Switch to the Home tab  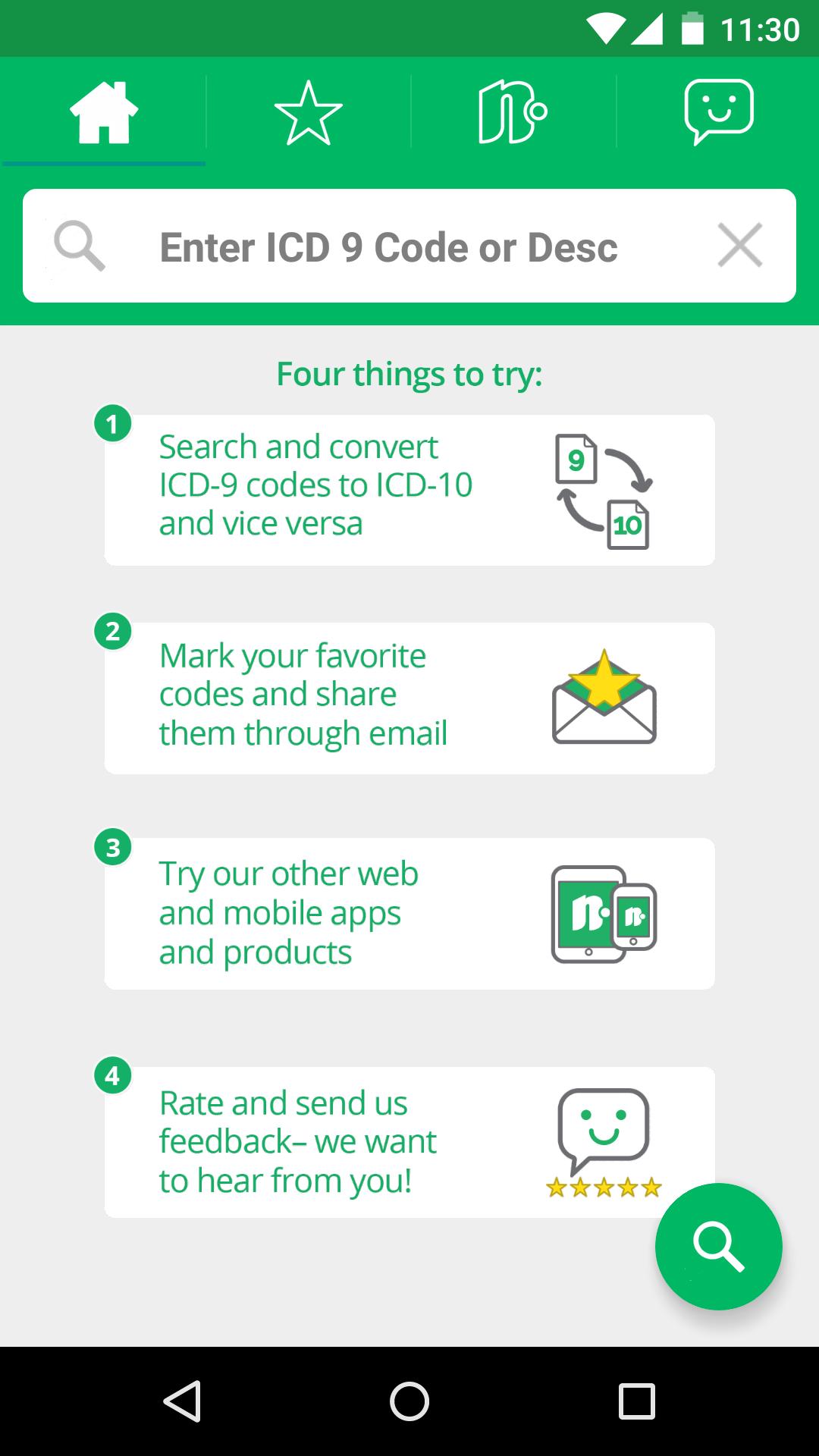[x=104, y=112]
